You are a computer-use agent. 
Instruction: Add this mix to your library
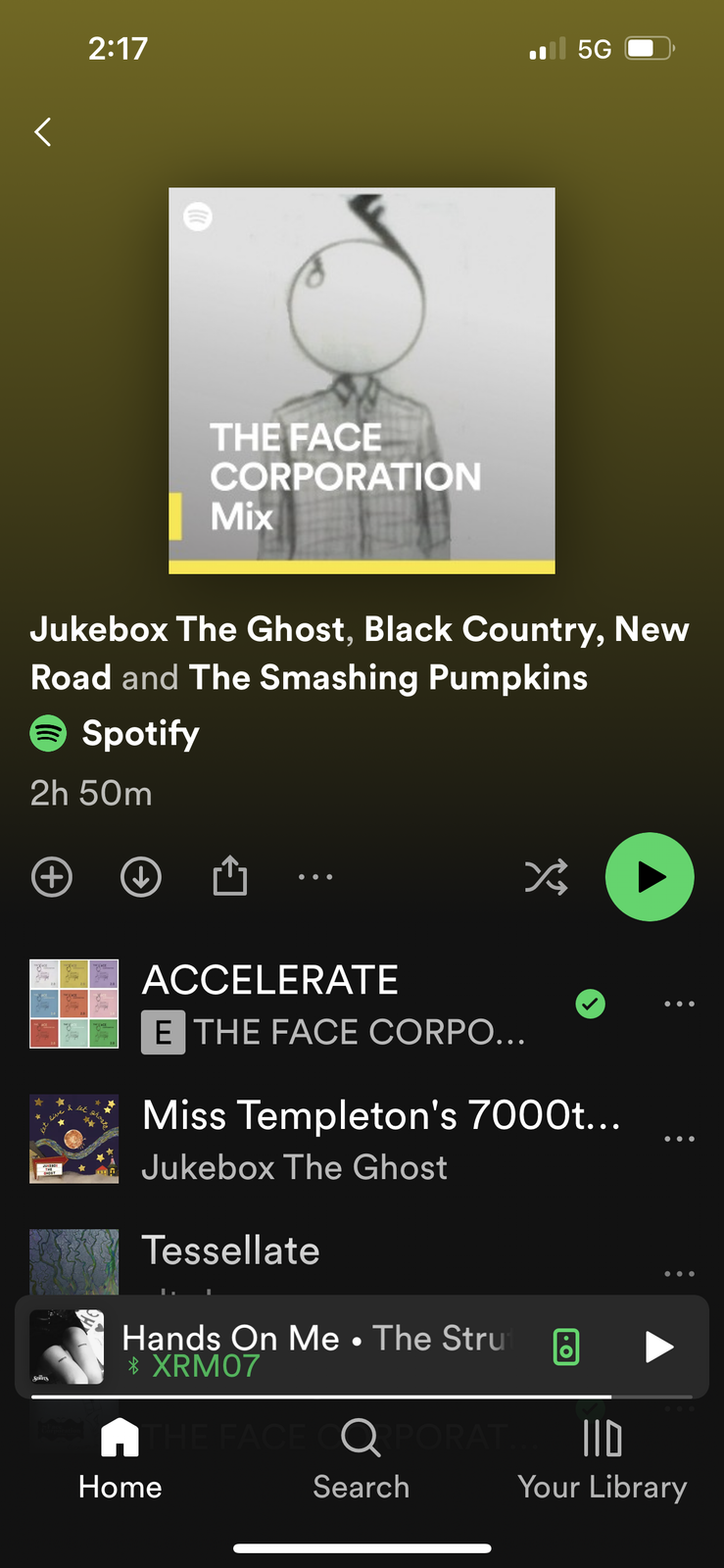tap(52, 877)
